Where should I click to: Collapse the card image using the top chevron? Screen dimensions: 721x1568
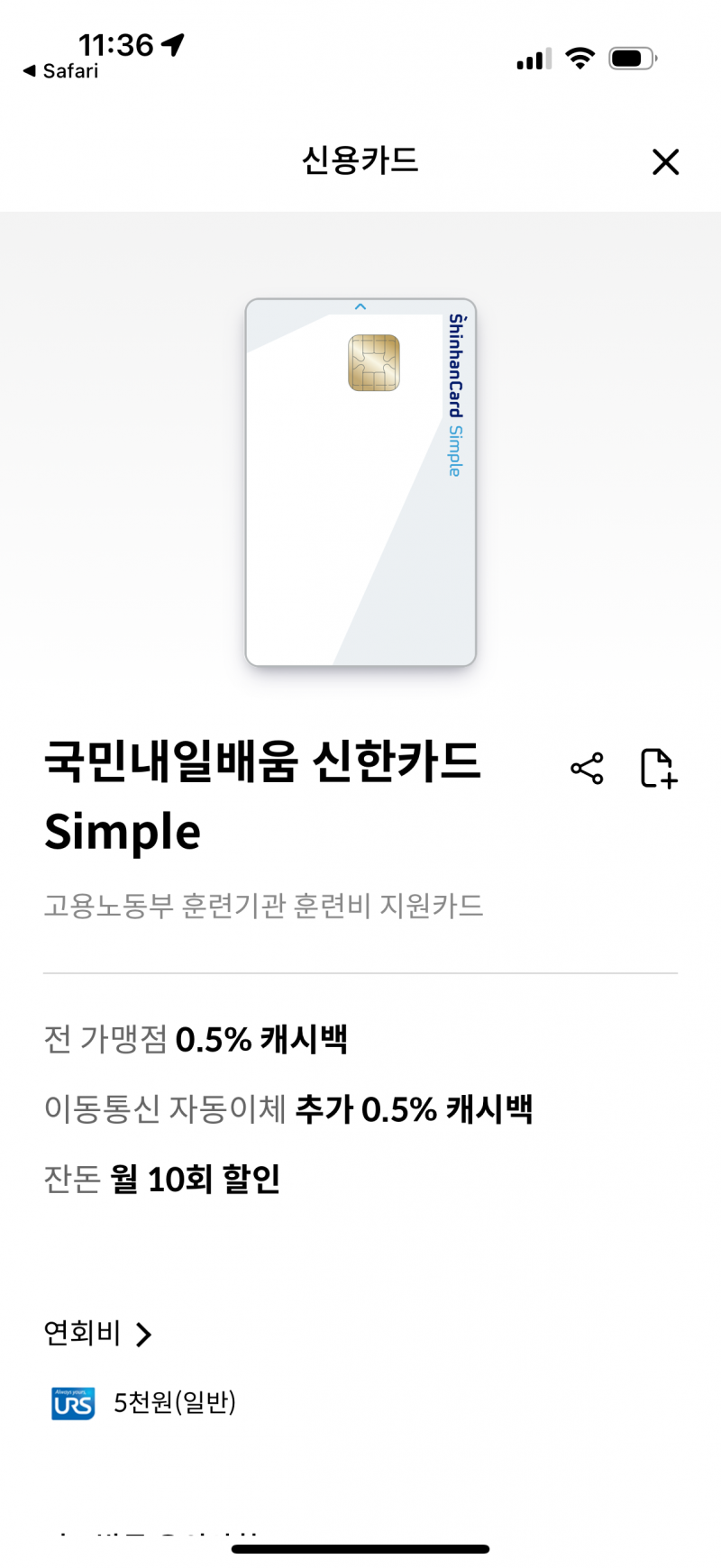(360, 306)
